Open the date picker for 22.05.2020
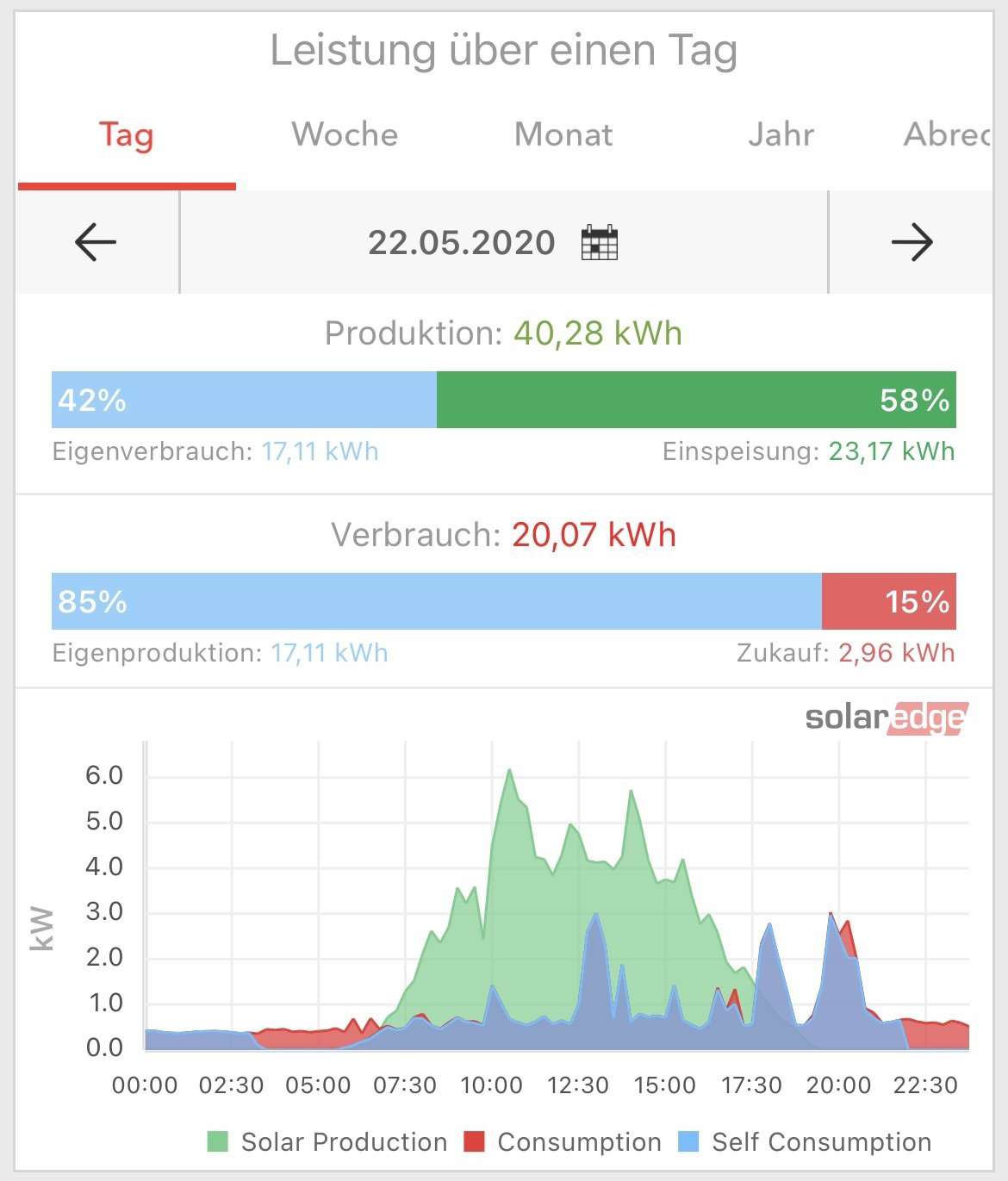The image size is (1008, 1181). pos(600,242)
